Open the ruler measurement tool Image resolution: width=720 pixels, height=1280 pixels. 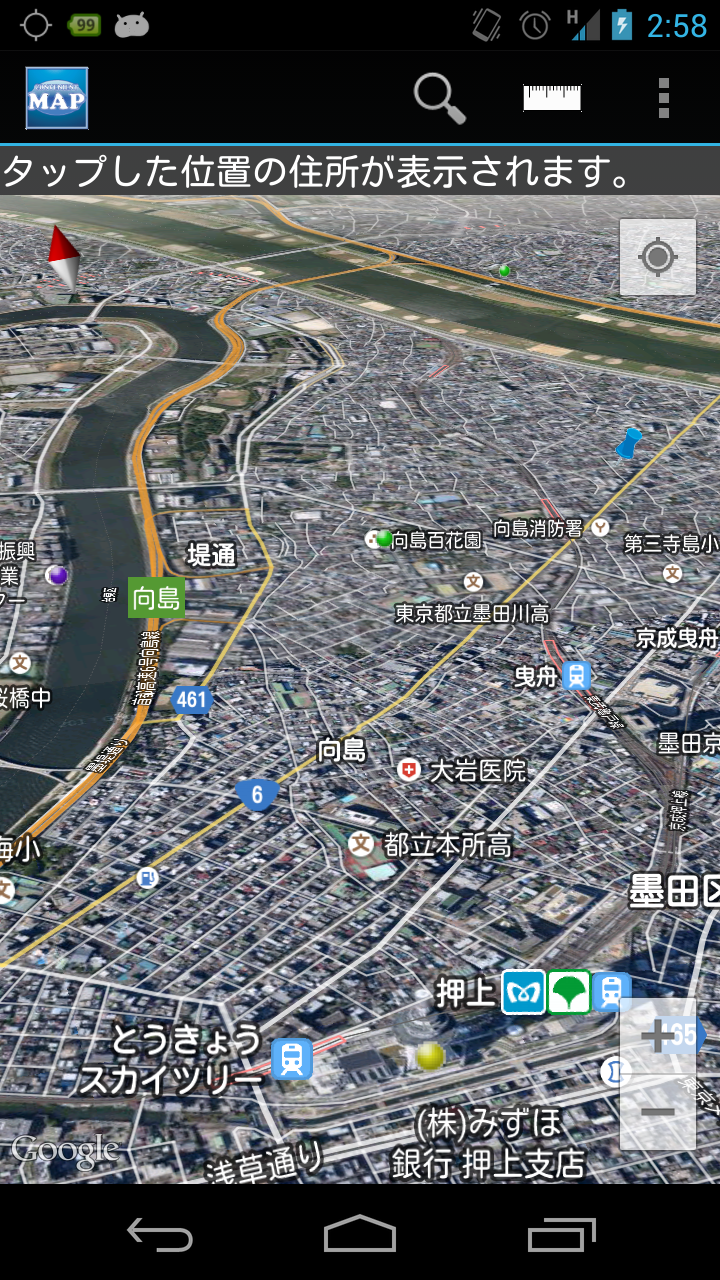click(552, 97)
